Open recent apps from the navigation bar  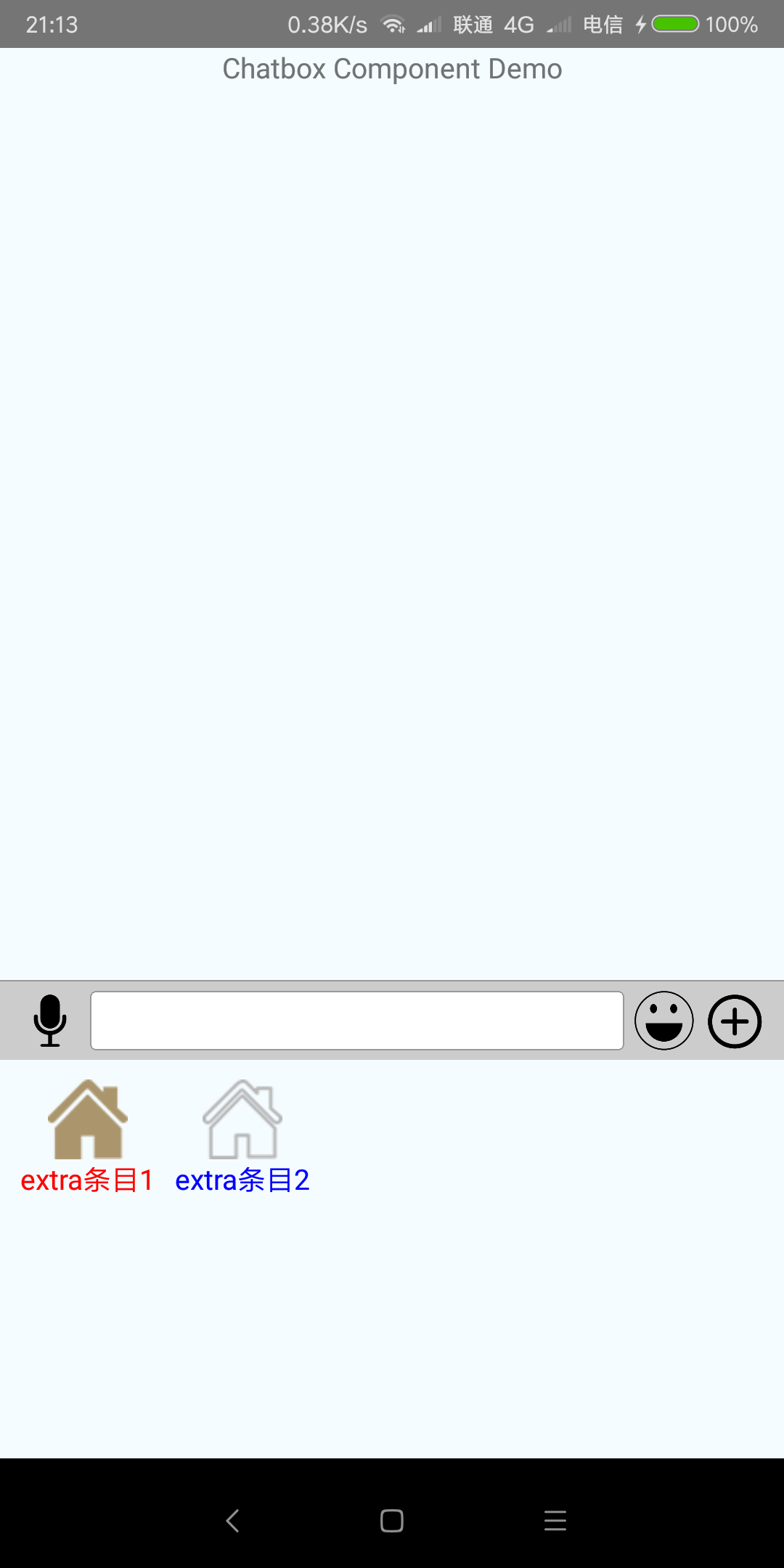click(555, 1520)
